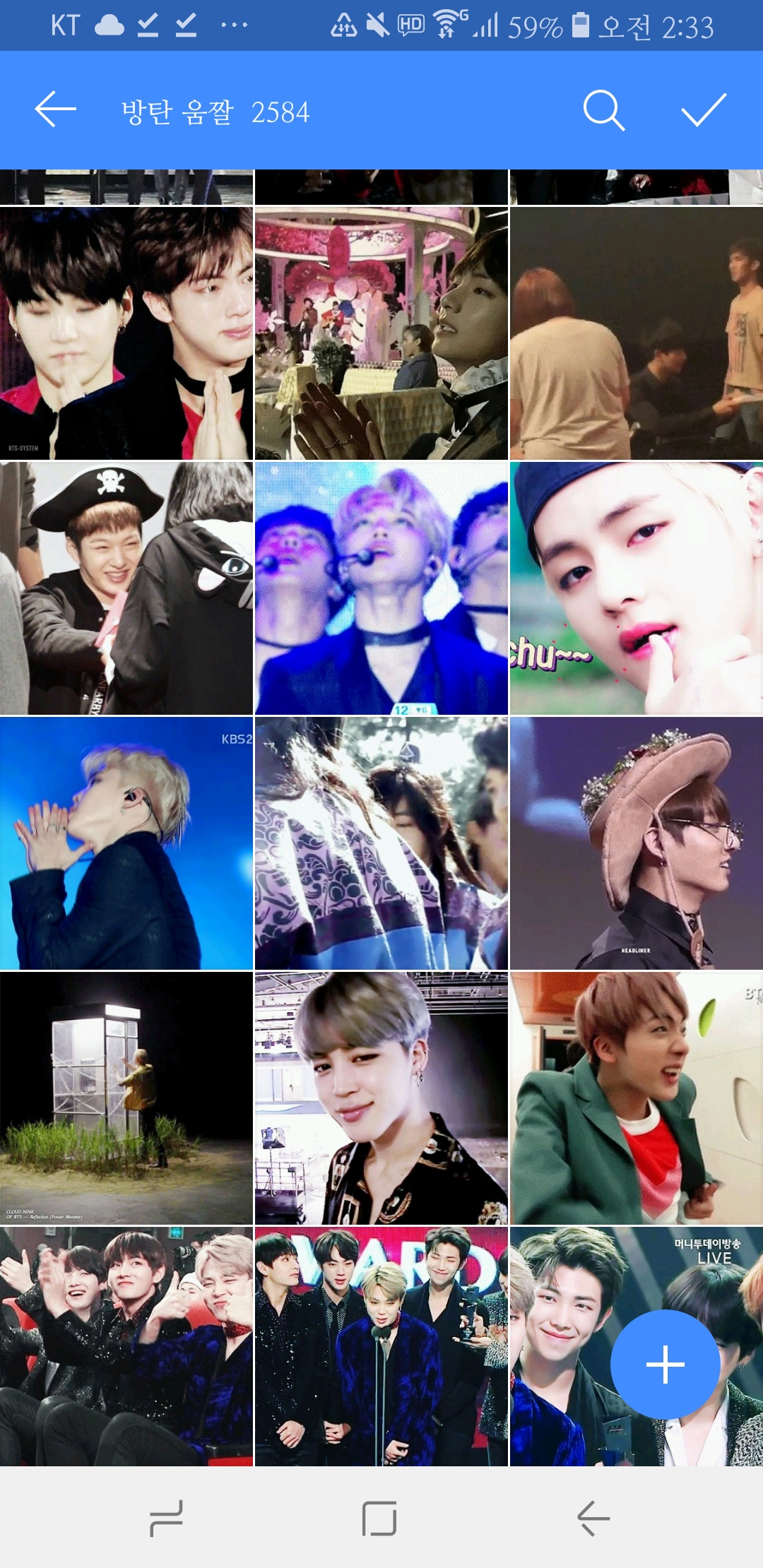Open the purple-lit singers with headset mics
Screen dimensions: 763x1568
(381, 588)
